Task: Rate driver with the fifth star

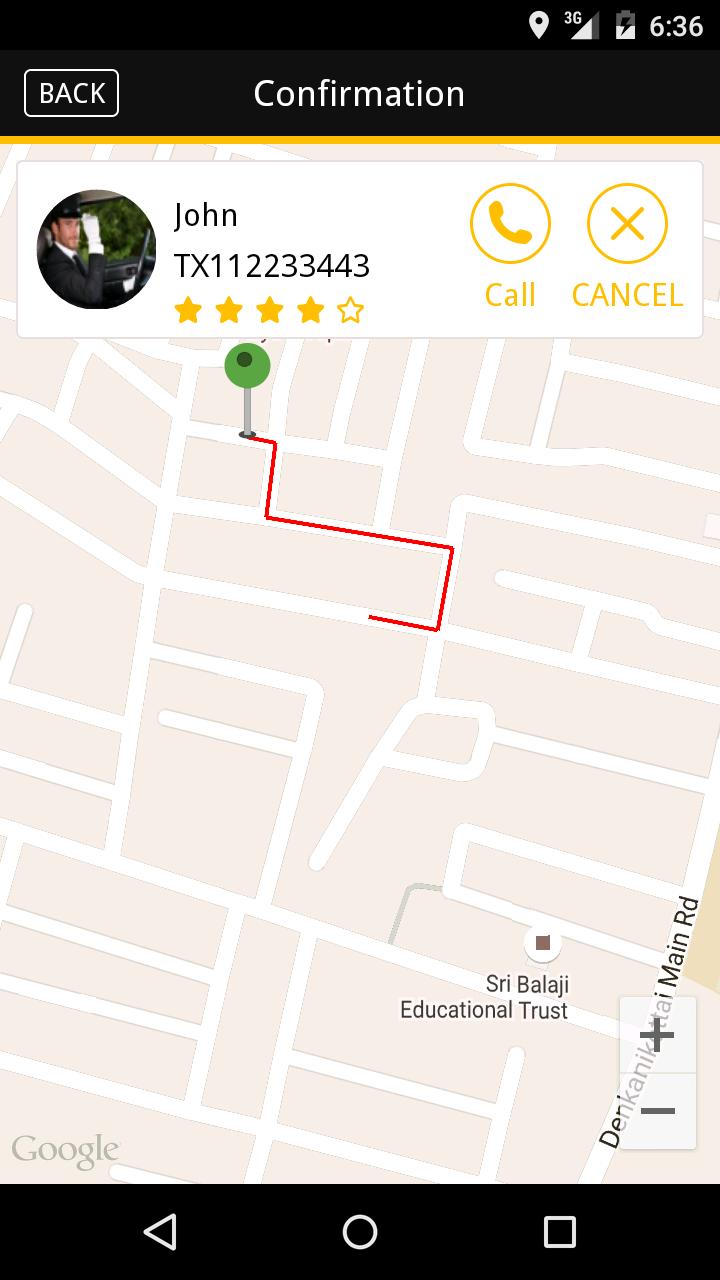Action: [349, 311]
